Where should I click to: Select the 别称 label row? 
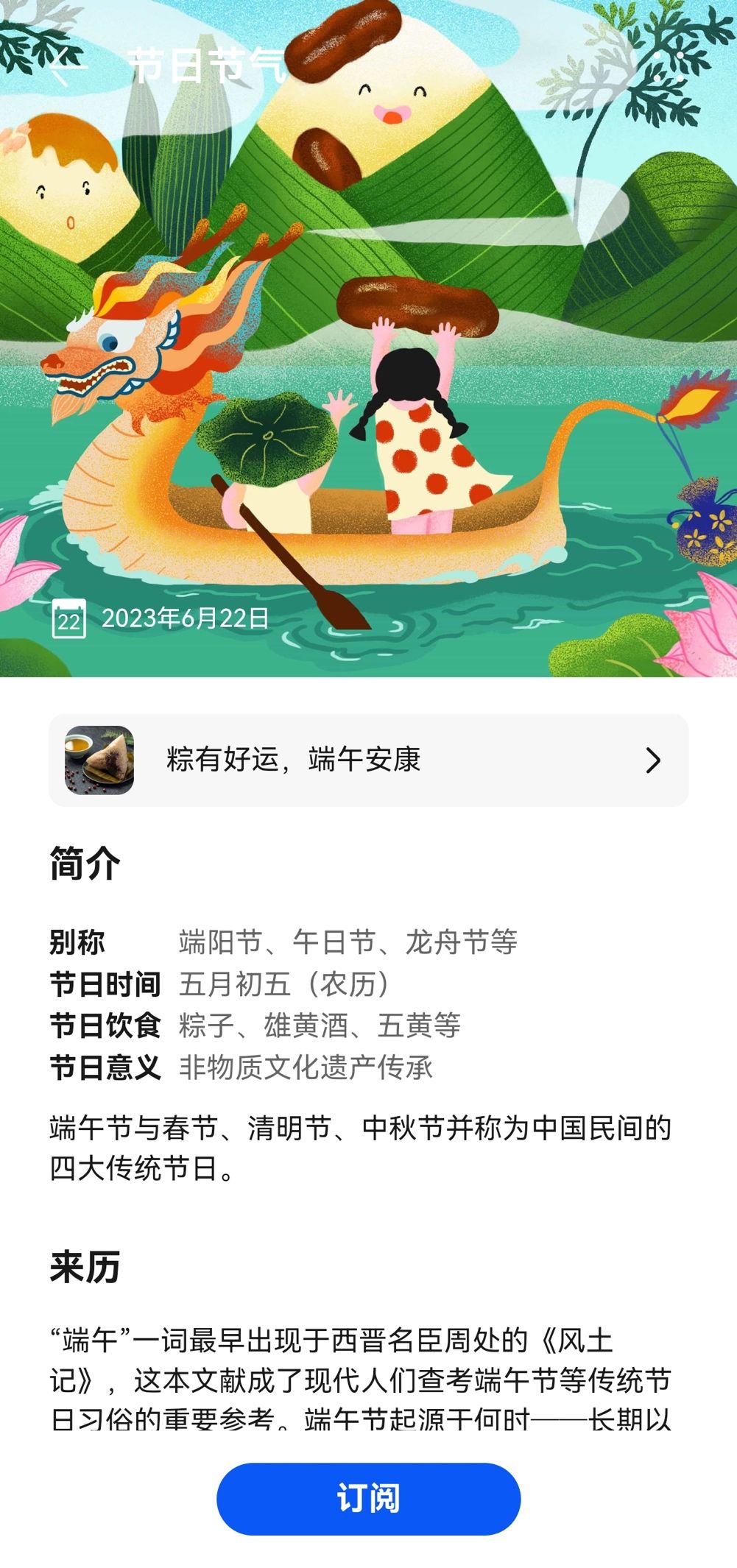(80, 942)
